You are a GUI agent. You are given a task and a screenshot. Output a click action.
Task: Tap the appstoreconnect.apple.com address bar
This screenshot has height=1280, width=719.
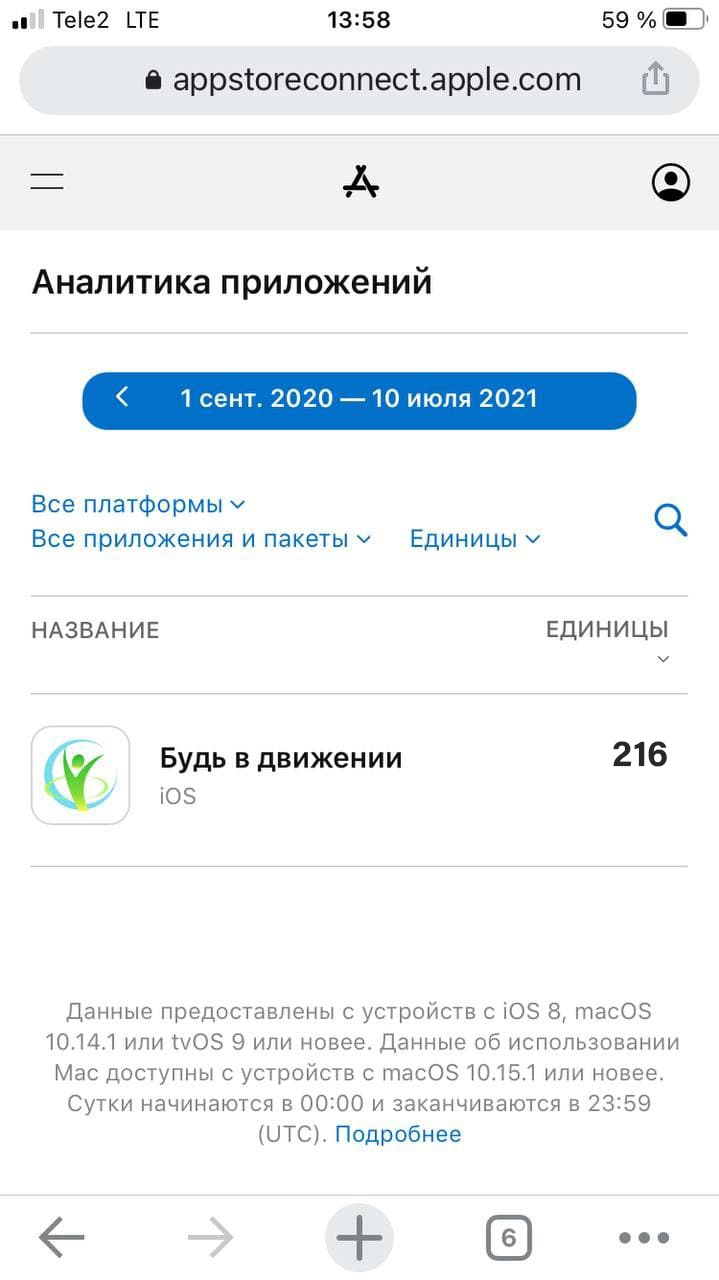tap(362, 80)
